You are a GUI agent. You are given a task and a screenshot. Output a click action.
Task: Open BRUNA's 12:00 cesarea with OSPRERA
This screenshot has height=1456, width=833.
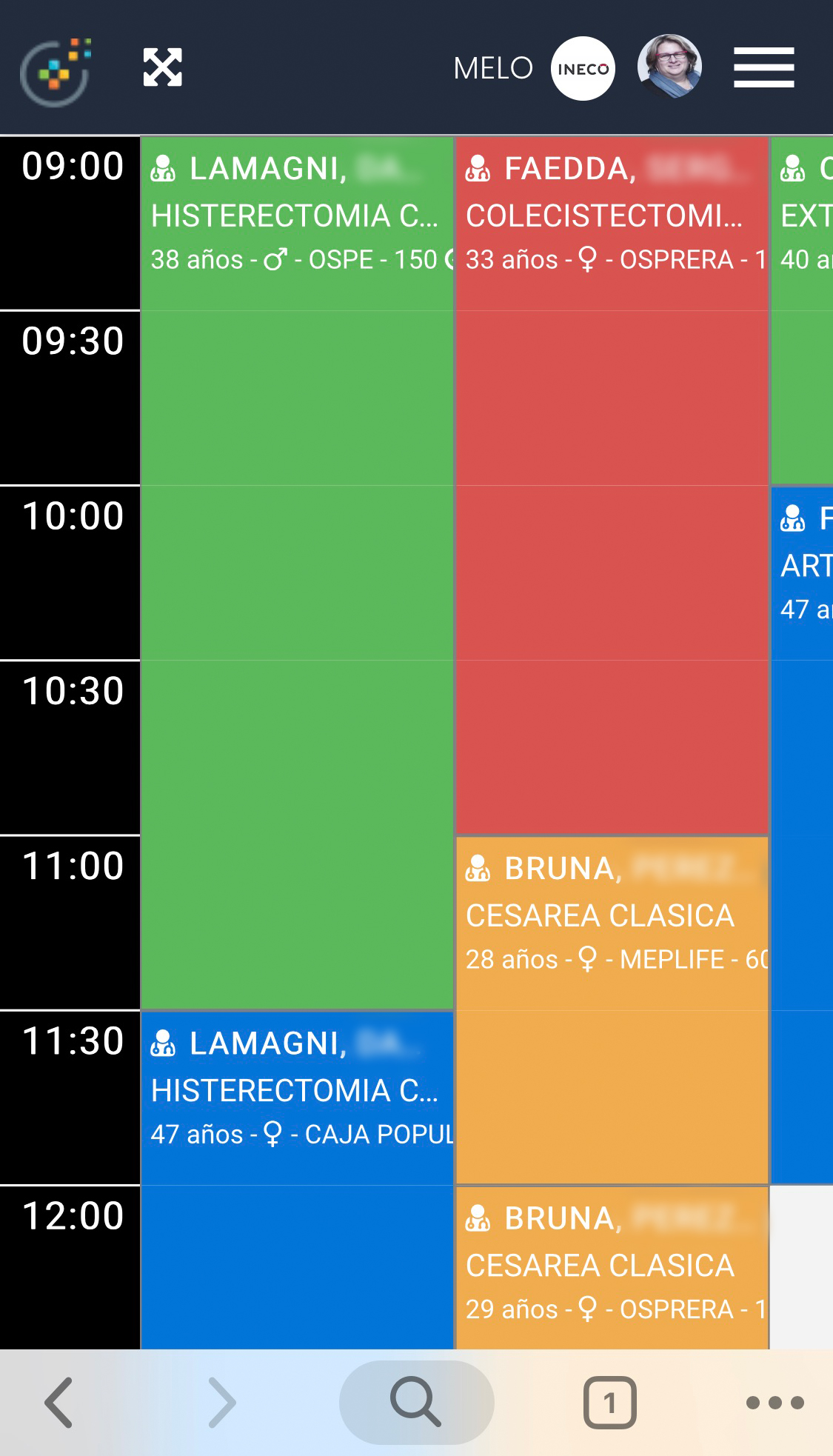click(x=612, y=1268)
